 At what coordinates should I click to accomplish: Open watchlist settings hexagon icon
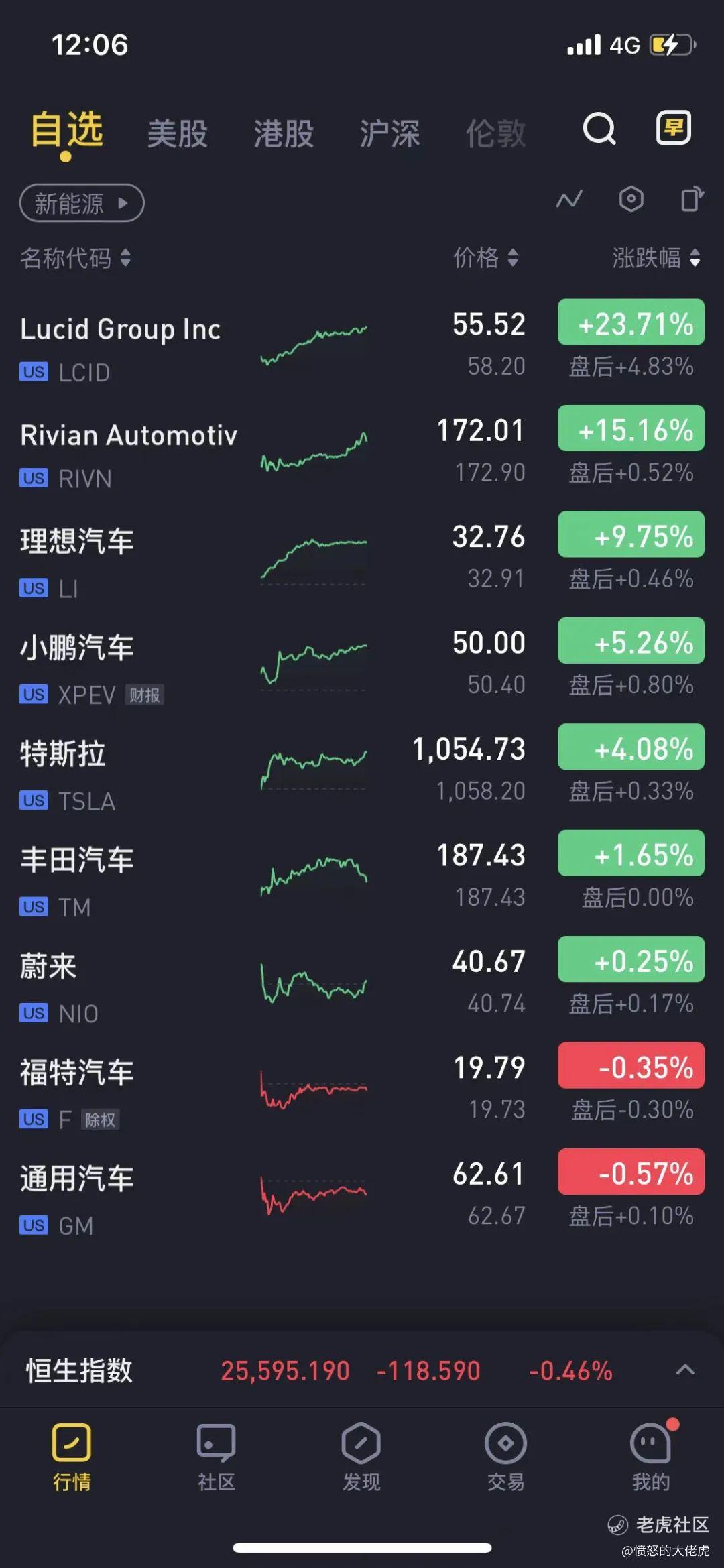click(631, 199)
